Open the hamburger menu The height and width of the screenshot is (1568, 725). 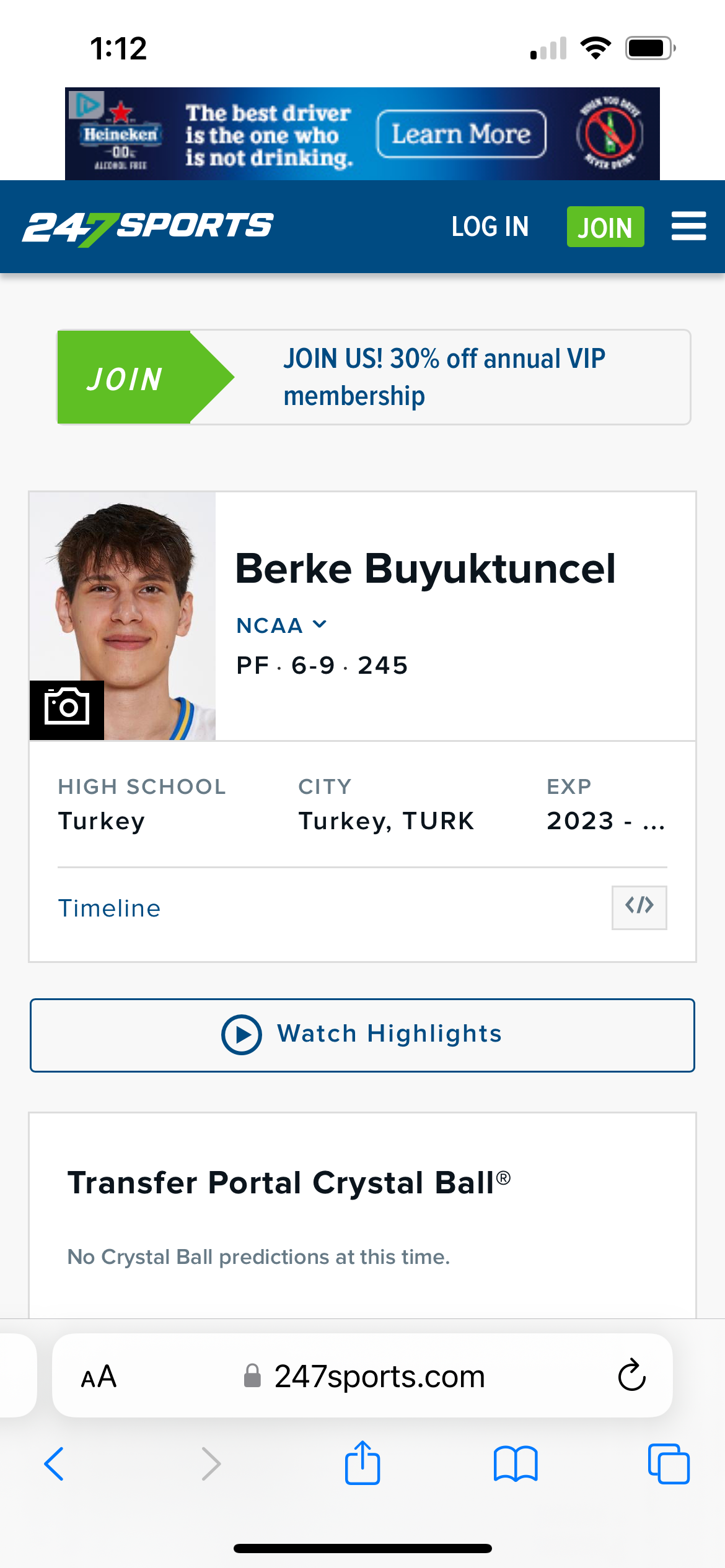coord(688,226)
